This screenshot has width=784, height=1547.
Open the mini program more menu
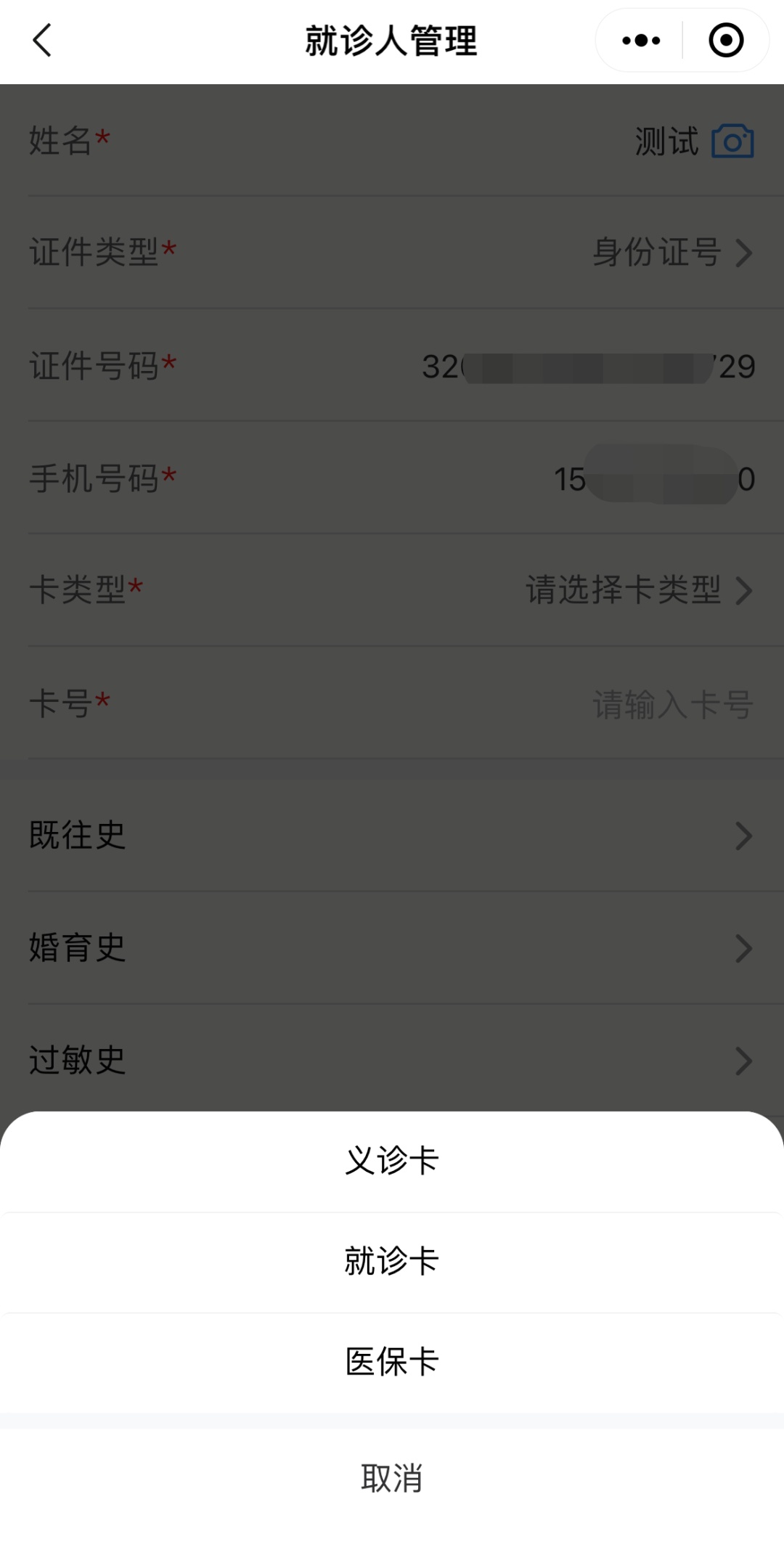click(641, 41)
